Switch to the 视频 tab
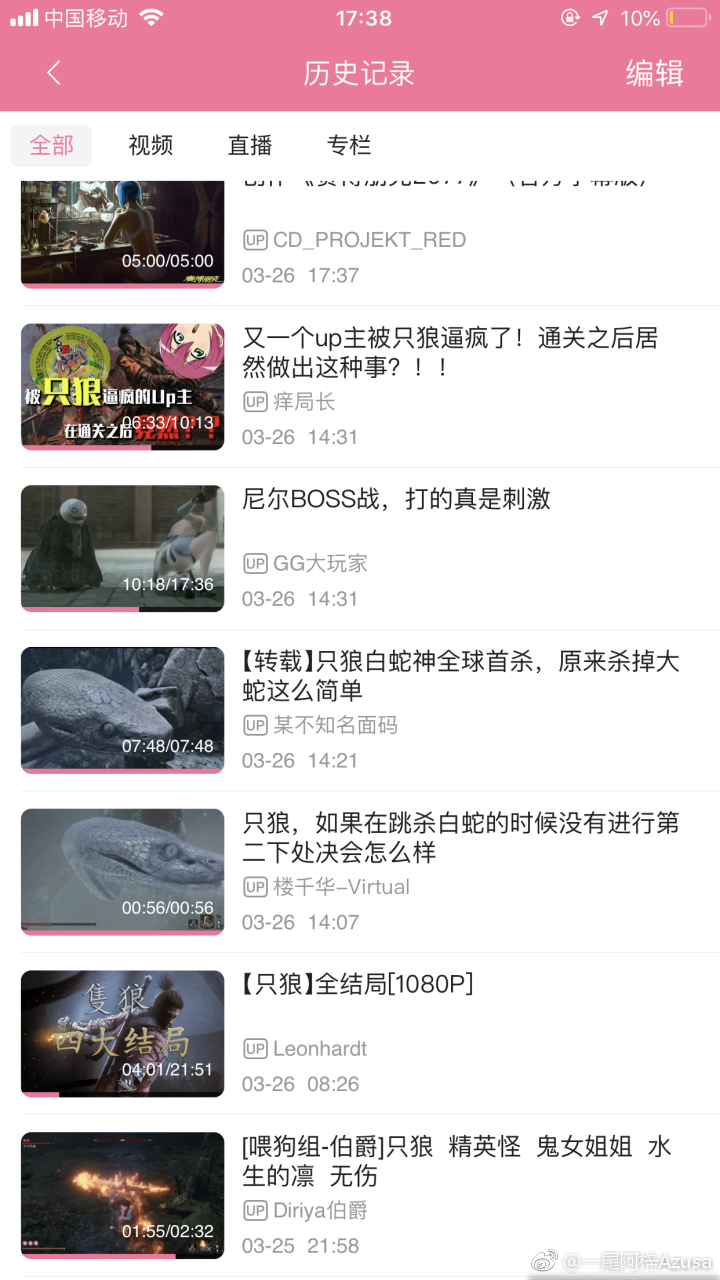Screen dimensions: 720x1280 (x=149, y=145)
